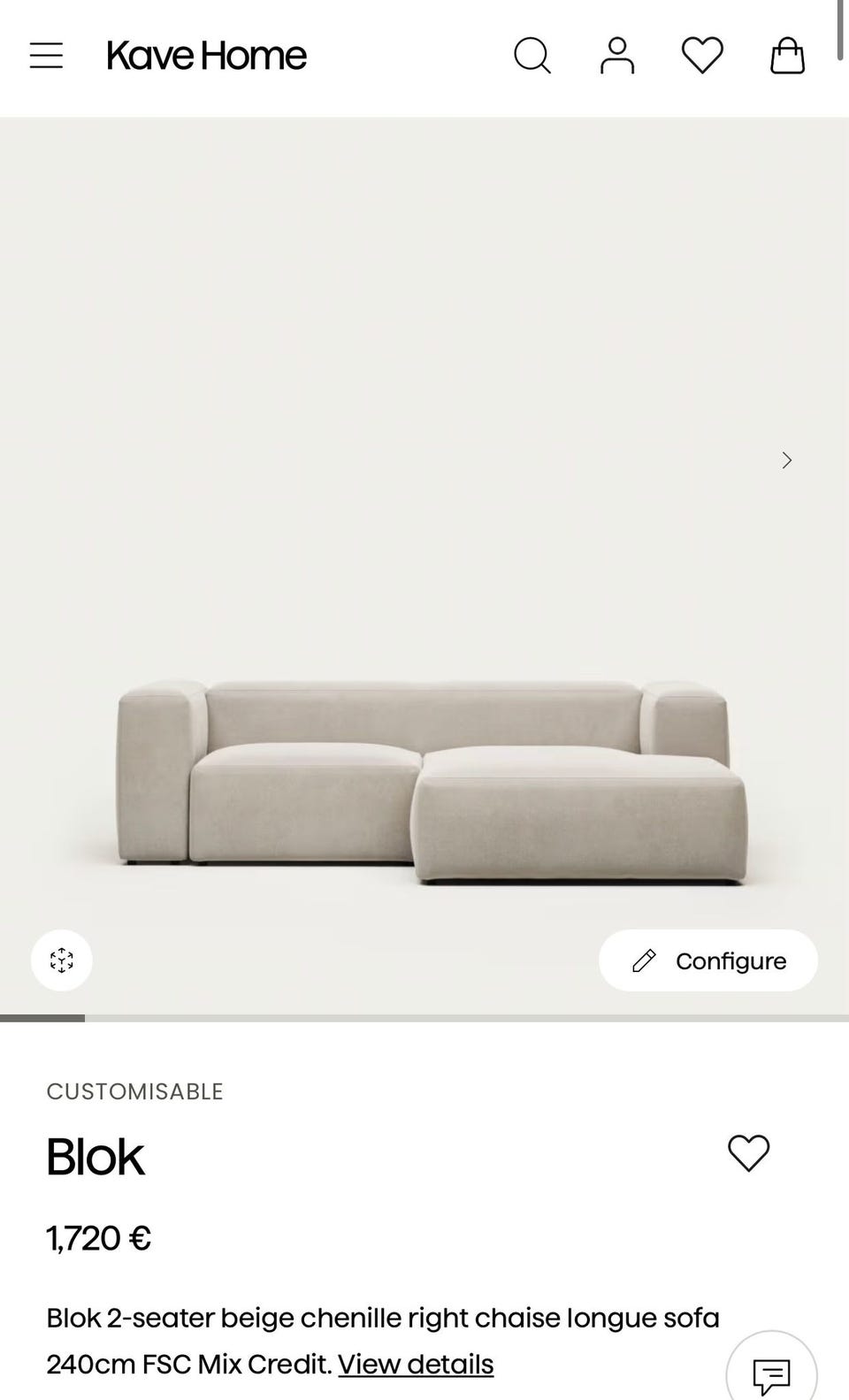Expand the product gallery with next arrow
Image resolution: width=849 pixels, height=1400 pixels.
tap(785, 461)
